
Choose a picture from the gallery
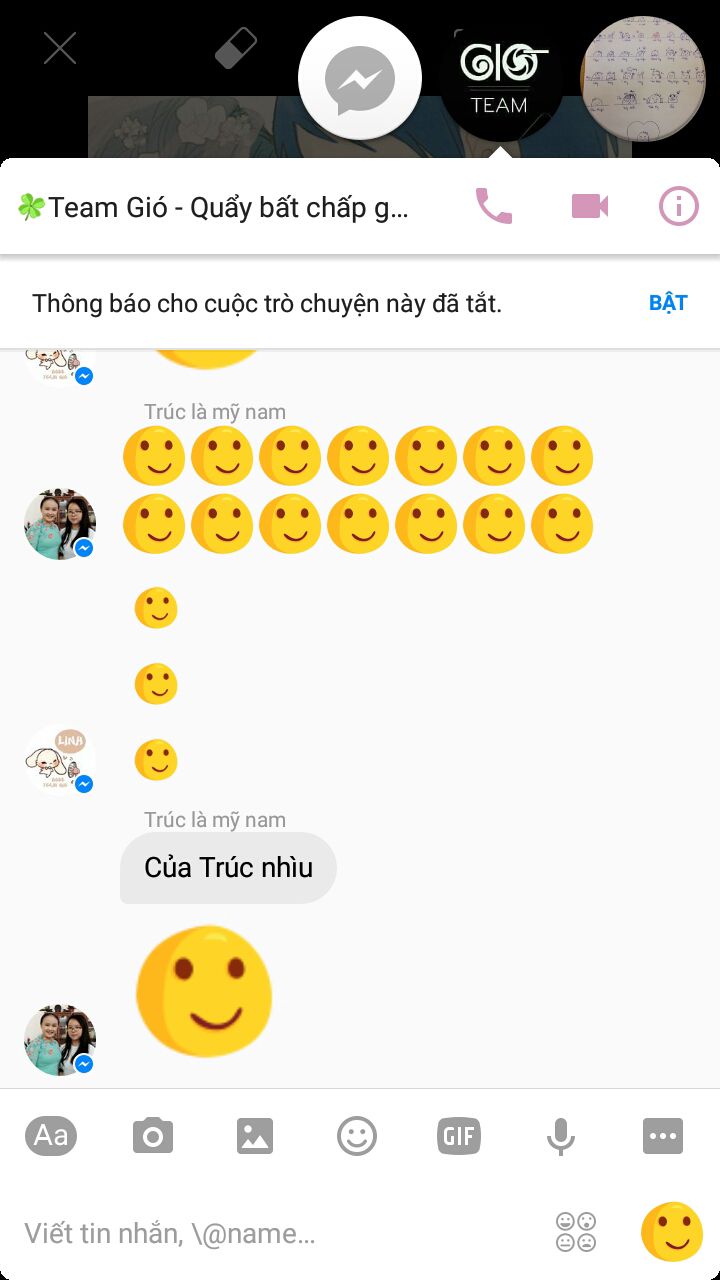(x=255, y=1136)
